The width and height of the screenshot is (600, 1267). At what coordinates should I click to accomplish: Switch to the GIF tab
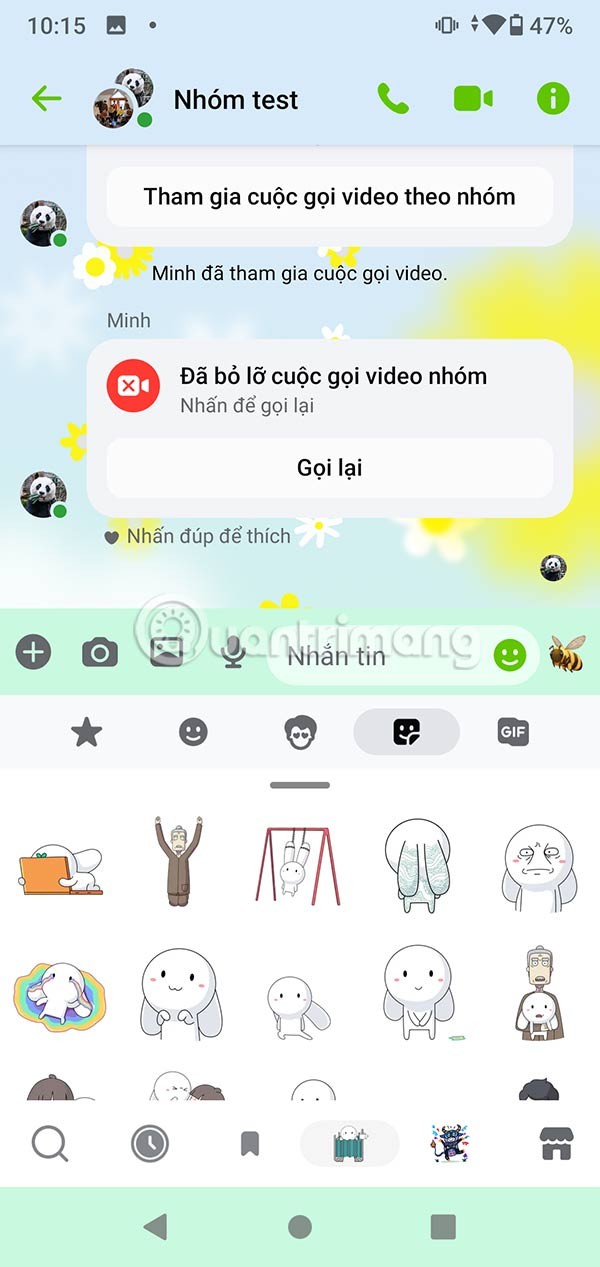[x=512, y=733]
